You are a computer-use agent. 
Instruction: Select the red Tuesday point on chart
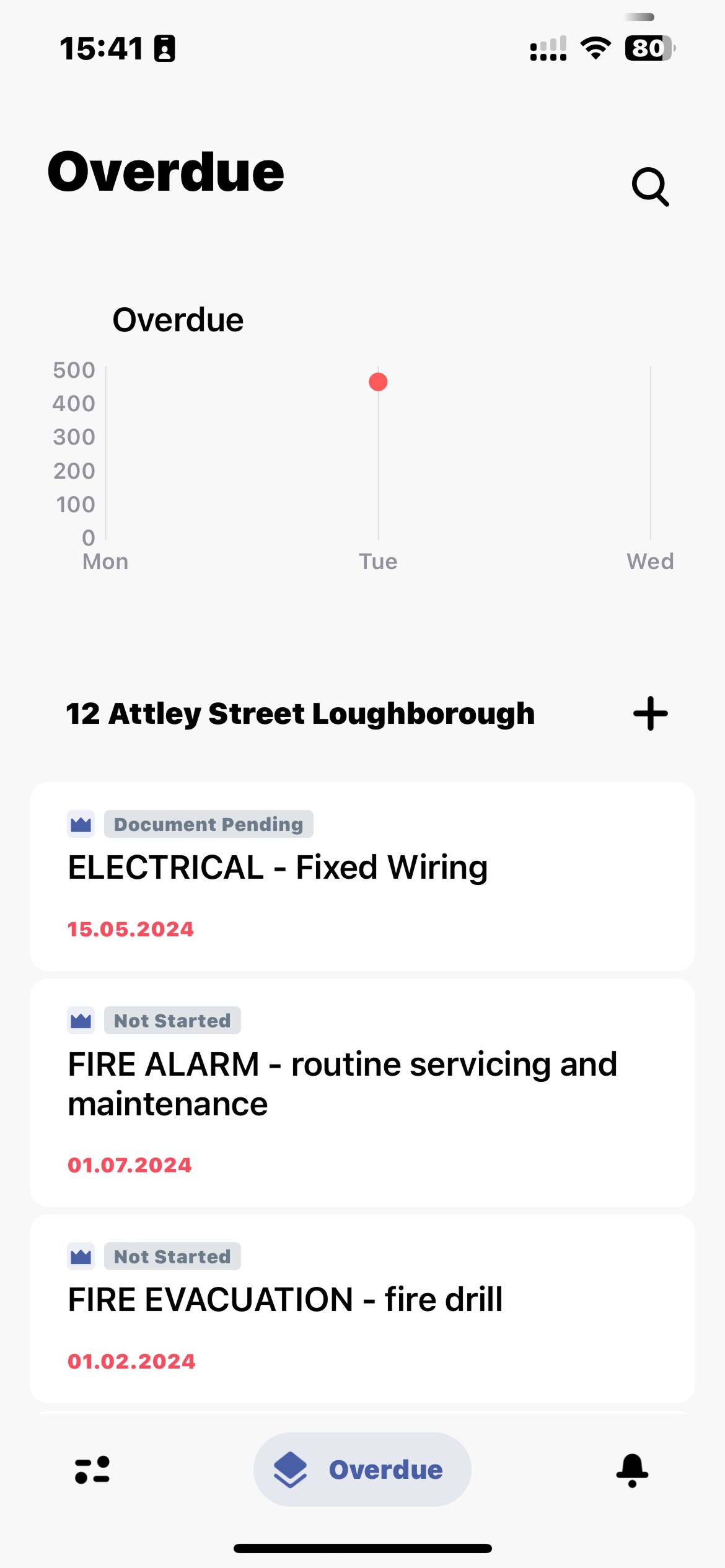[378, 382]
